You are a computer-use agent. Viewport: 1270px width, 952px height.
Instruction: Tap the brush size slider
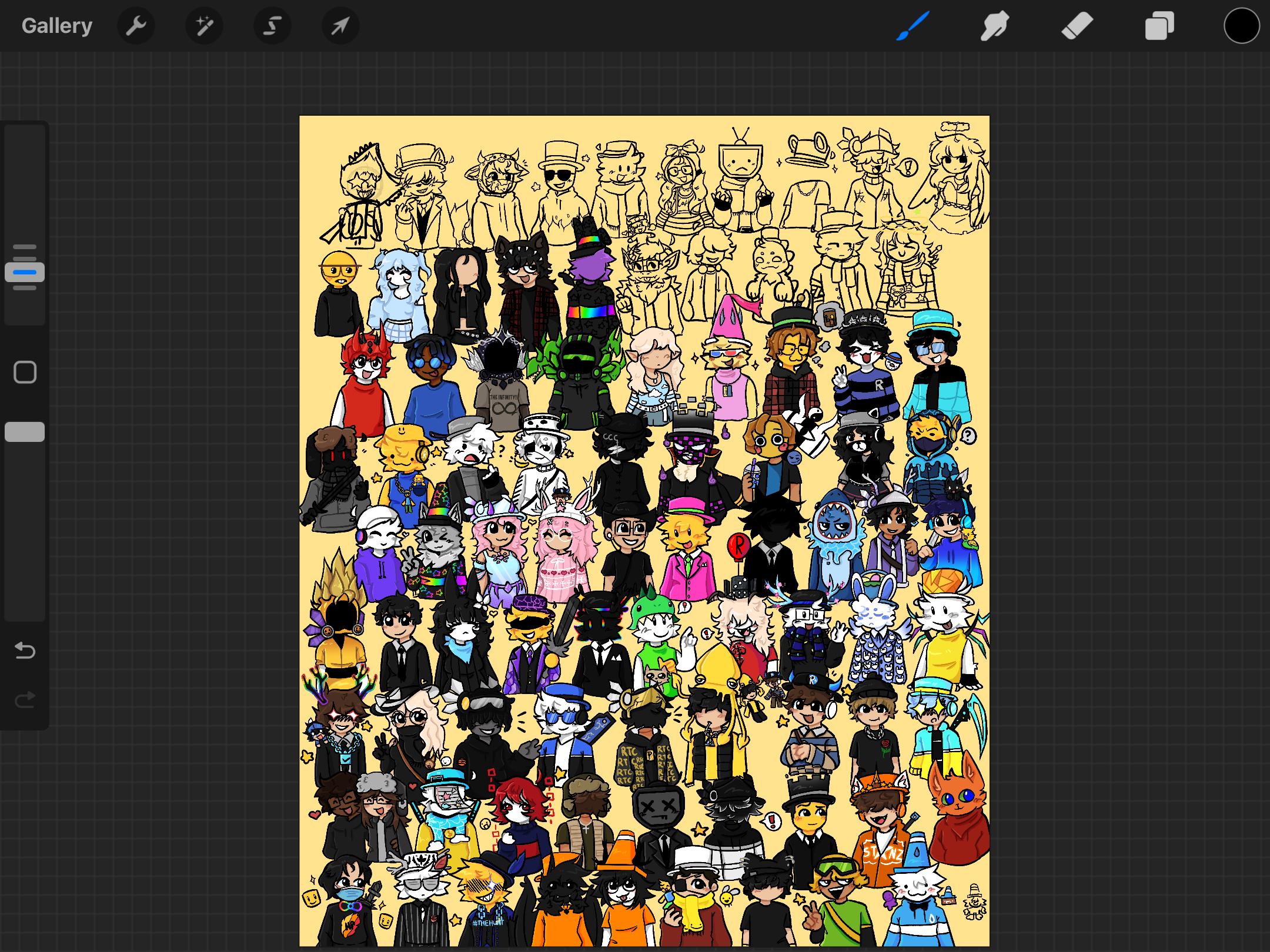(x=25, y=272)
